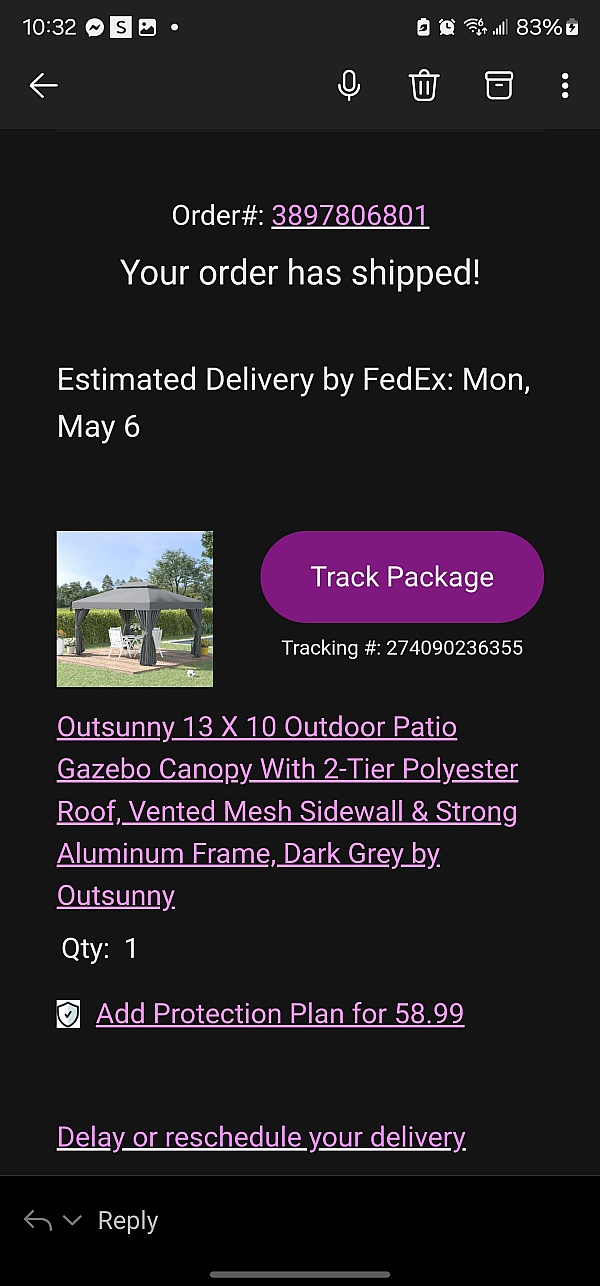Go back to the inbox

tap(43, 86)
